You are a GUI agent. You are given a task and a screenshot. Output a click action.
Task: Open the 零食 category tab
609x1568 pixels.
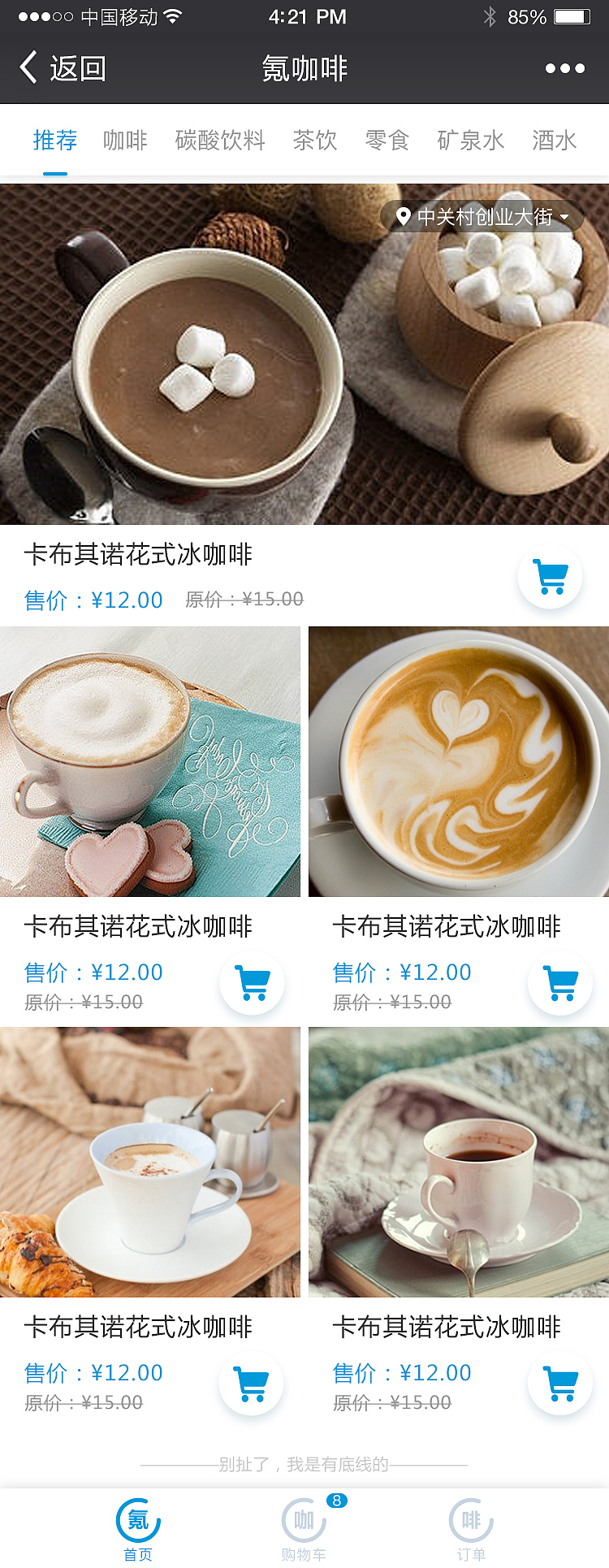(387, 141)
